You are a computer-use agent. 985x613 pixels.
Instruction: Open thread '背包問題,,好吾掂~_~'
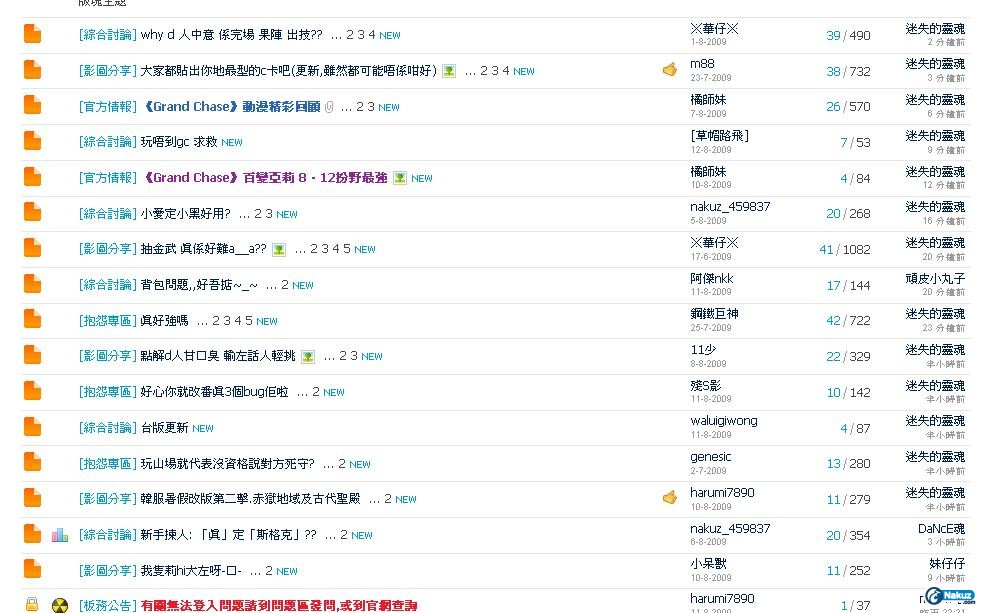click(199, 285)
